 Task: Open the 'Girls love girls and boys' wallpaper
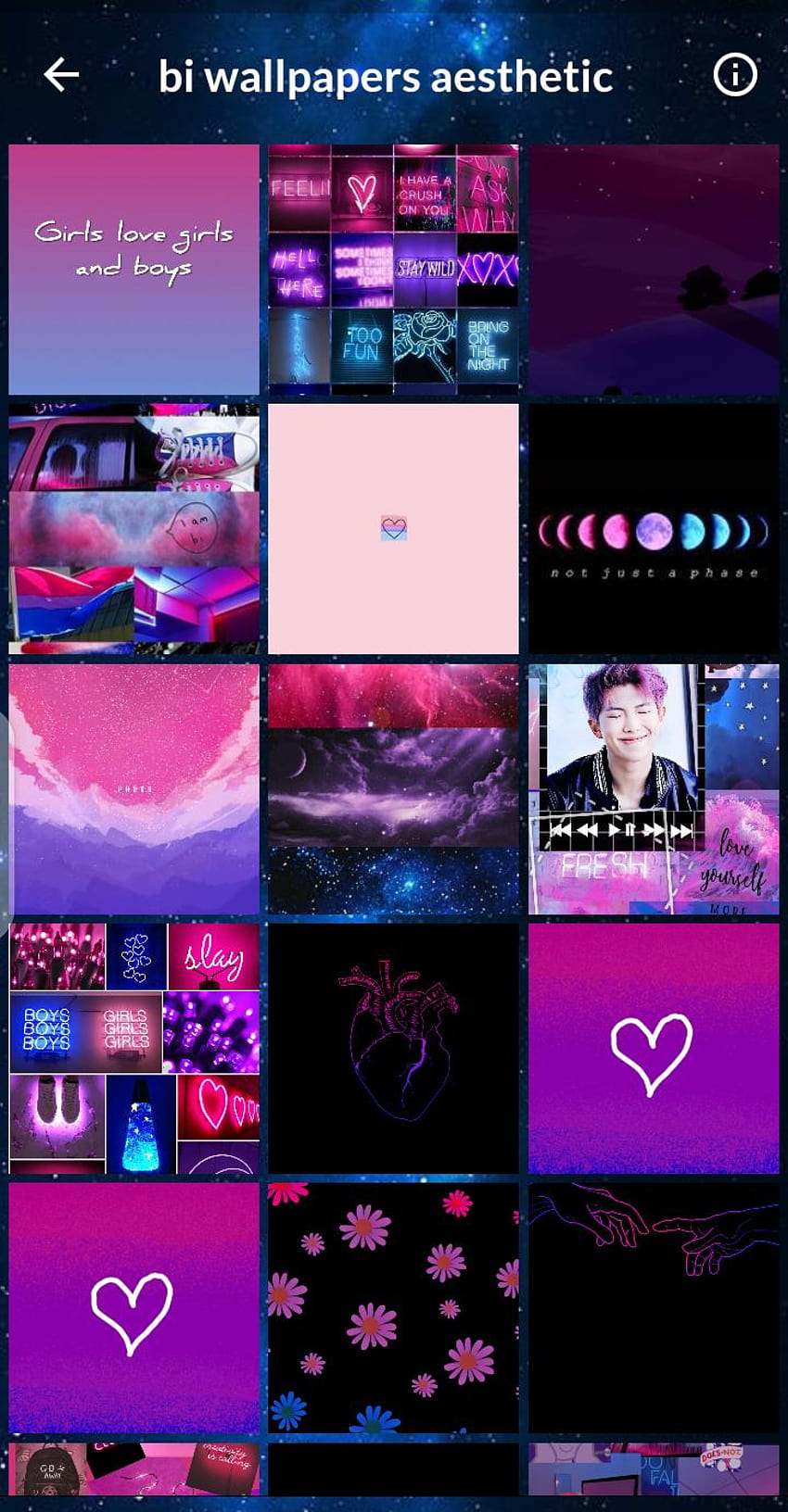tap(134, 270)
